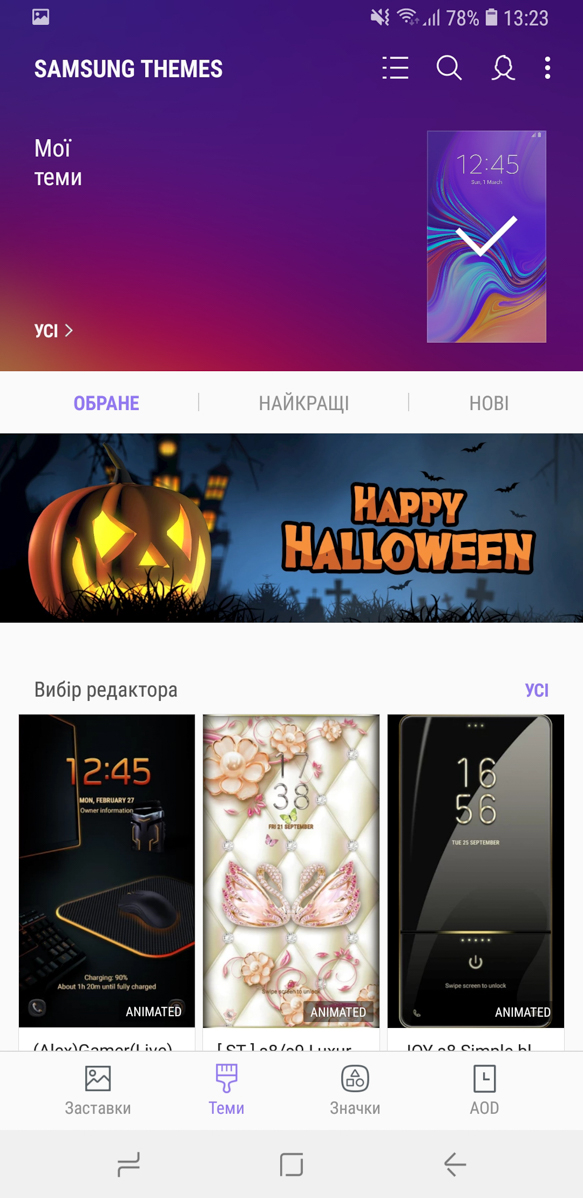Go to the Заставки tab

pyautogui.click(x=98, y=1090)
